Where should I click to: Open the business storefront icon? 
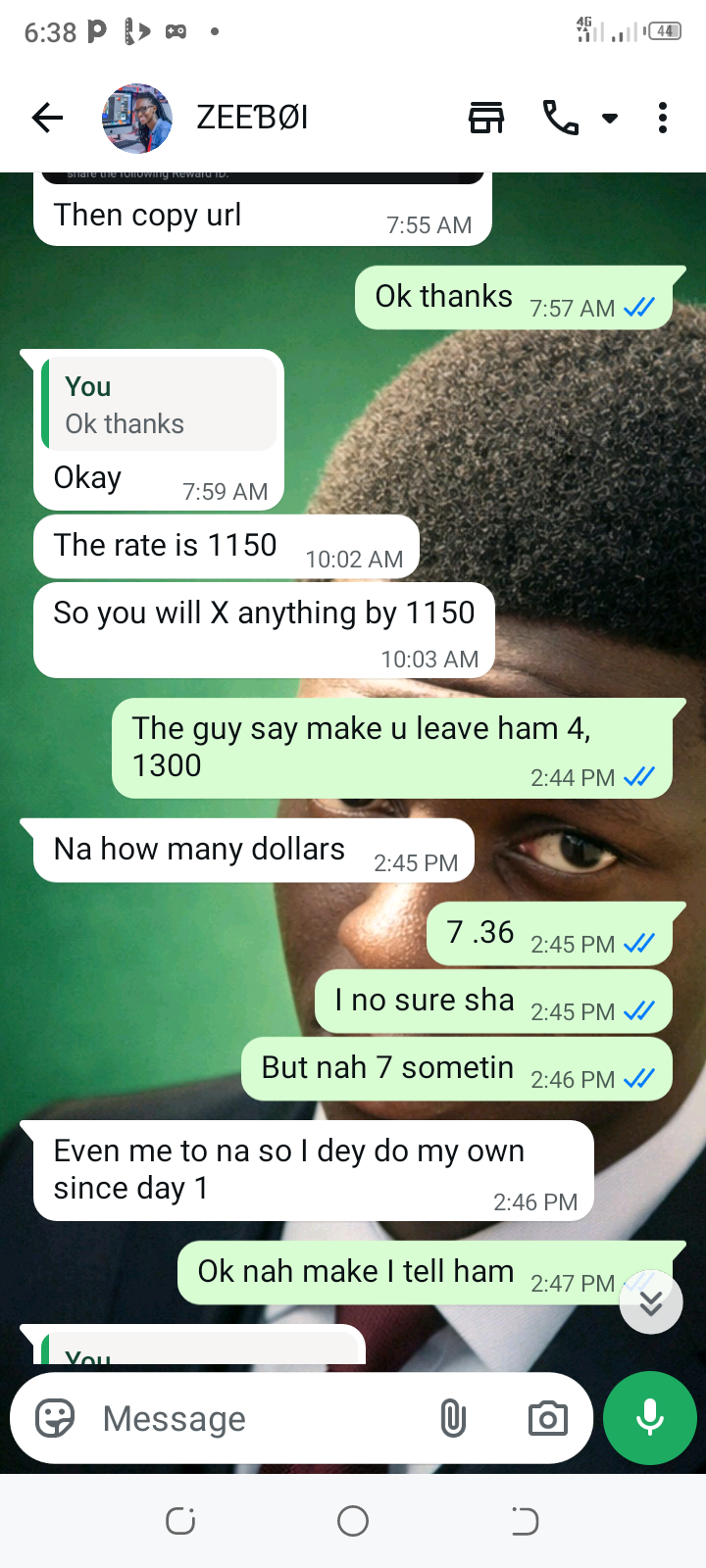click(486, 119)
